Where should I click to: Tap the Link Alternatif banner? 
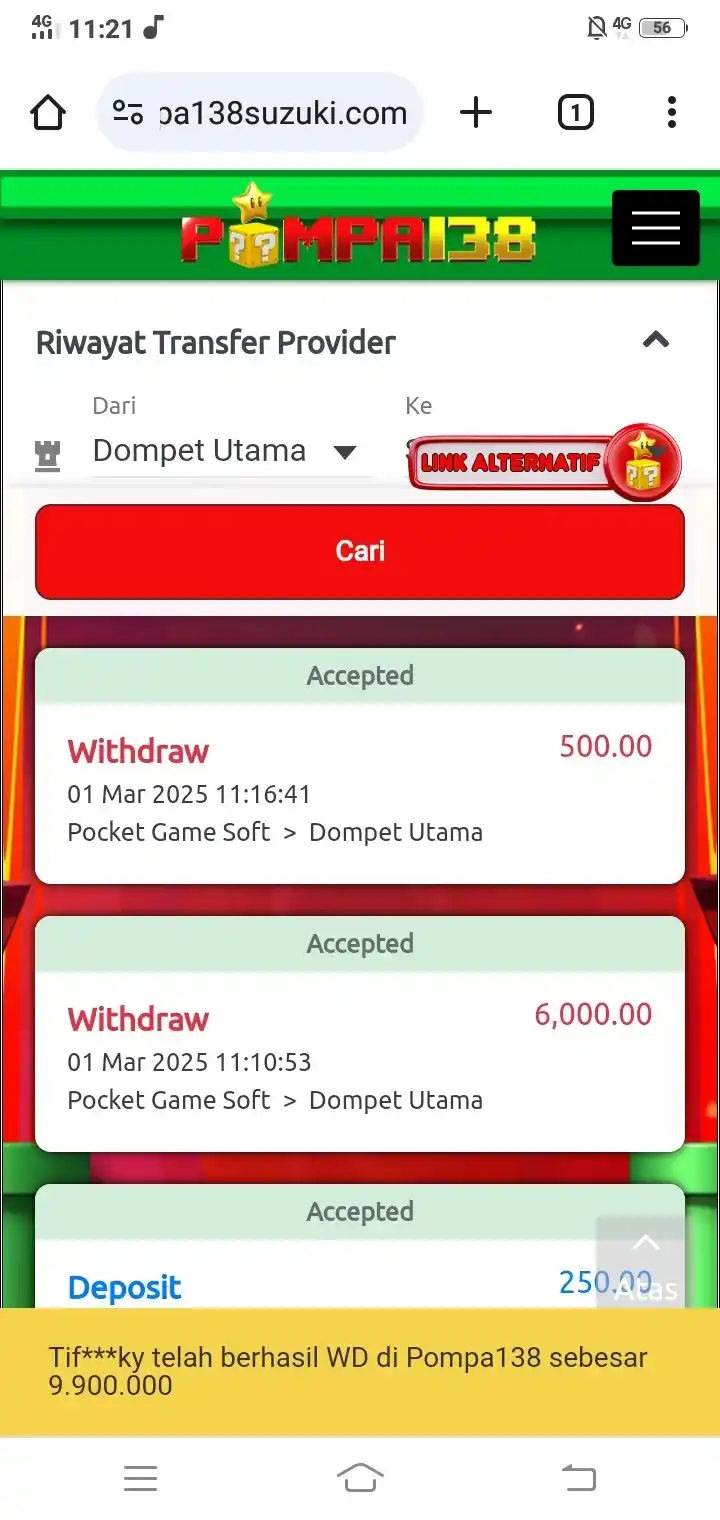click(x=545, y=462)
